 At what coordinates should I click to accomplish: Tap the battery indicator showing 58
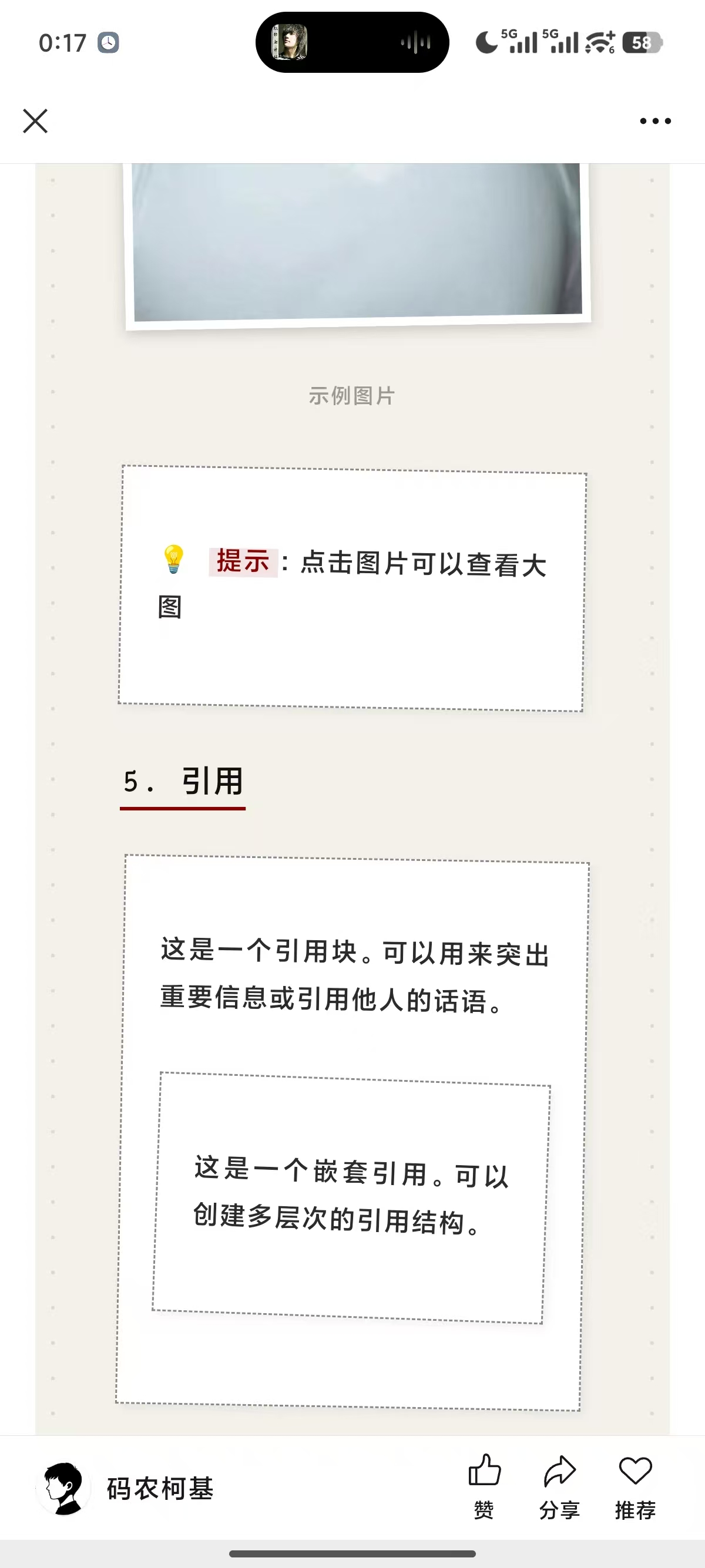pyautogui.click(x=640, y=43)
